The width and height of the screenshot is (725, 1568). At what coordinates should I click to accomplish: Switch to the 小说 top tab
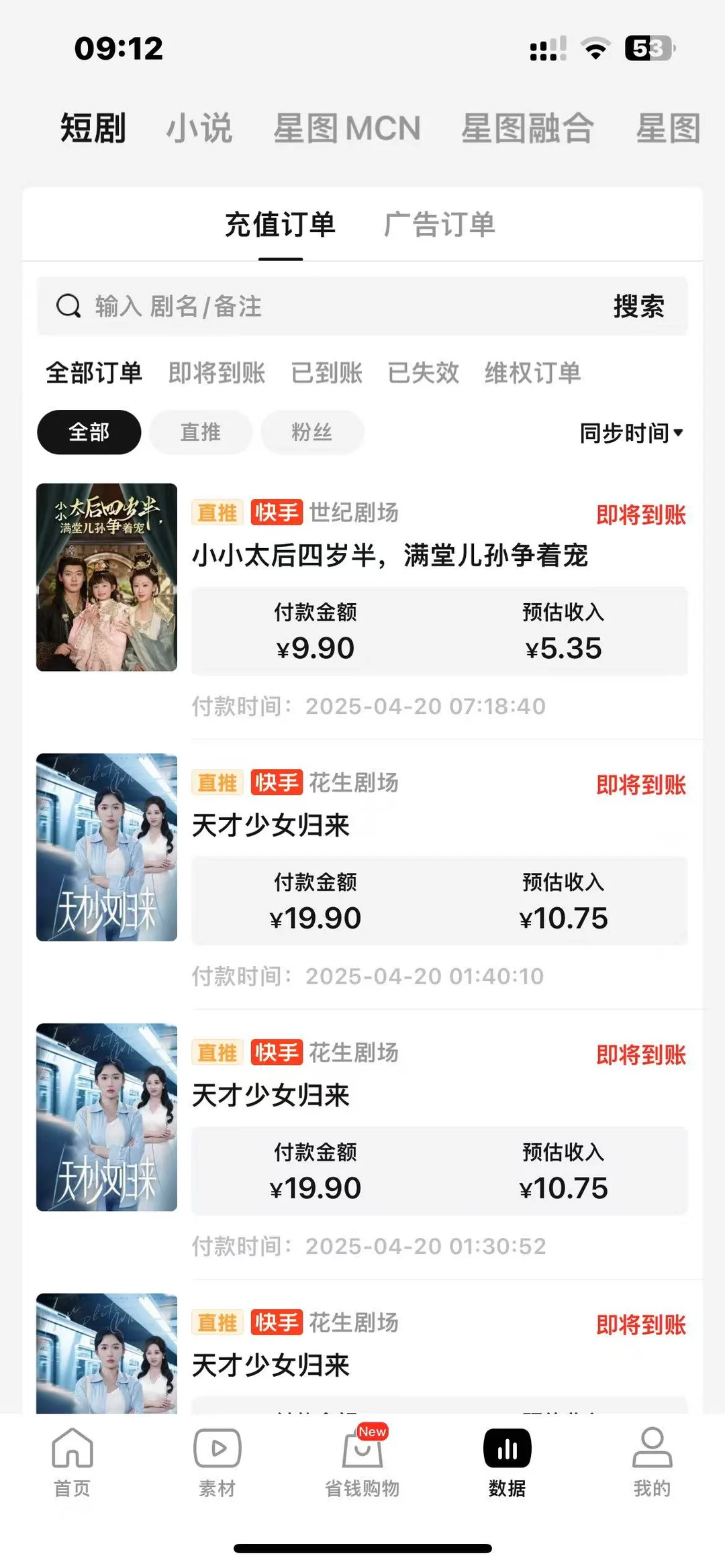(x=199, y=128)
